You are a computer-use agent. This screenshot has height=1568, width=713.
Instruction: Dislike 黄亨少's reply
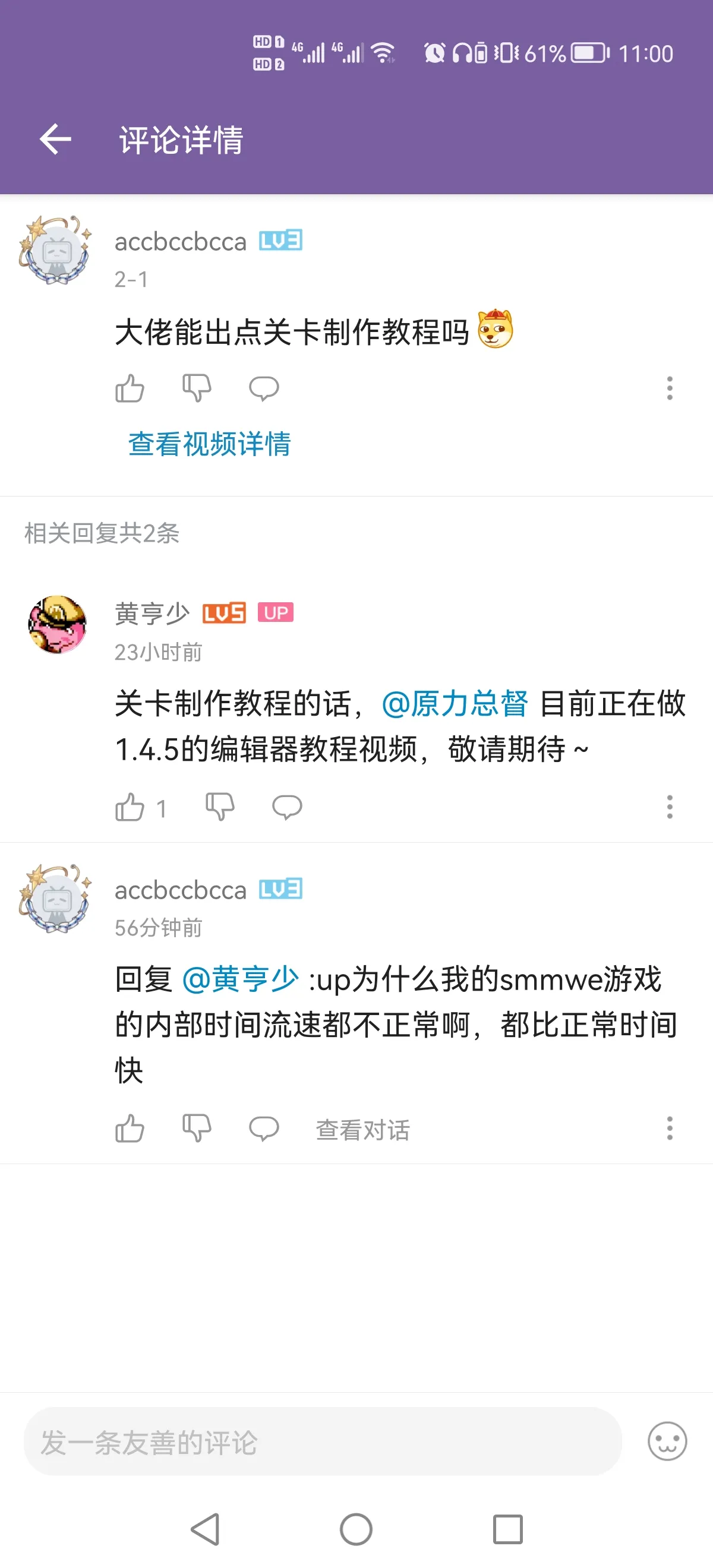tap(220, 807)
